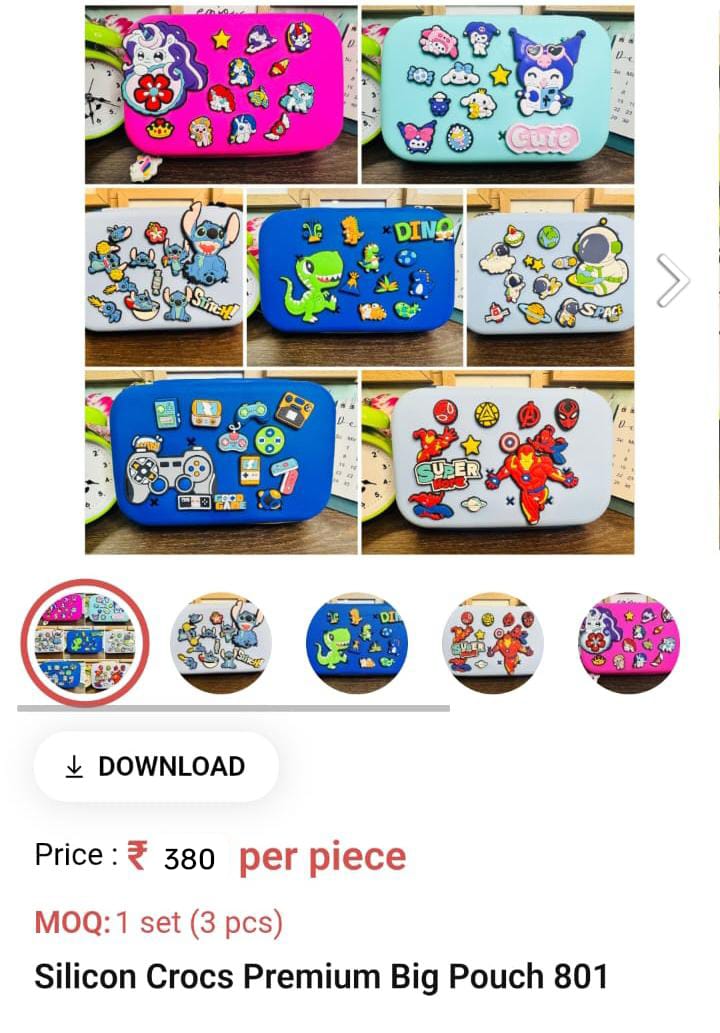
Task: View the mint Kuromi pouch image
Action: coord(500,90)
